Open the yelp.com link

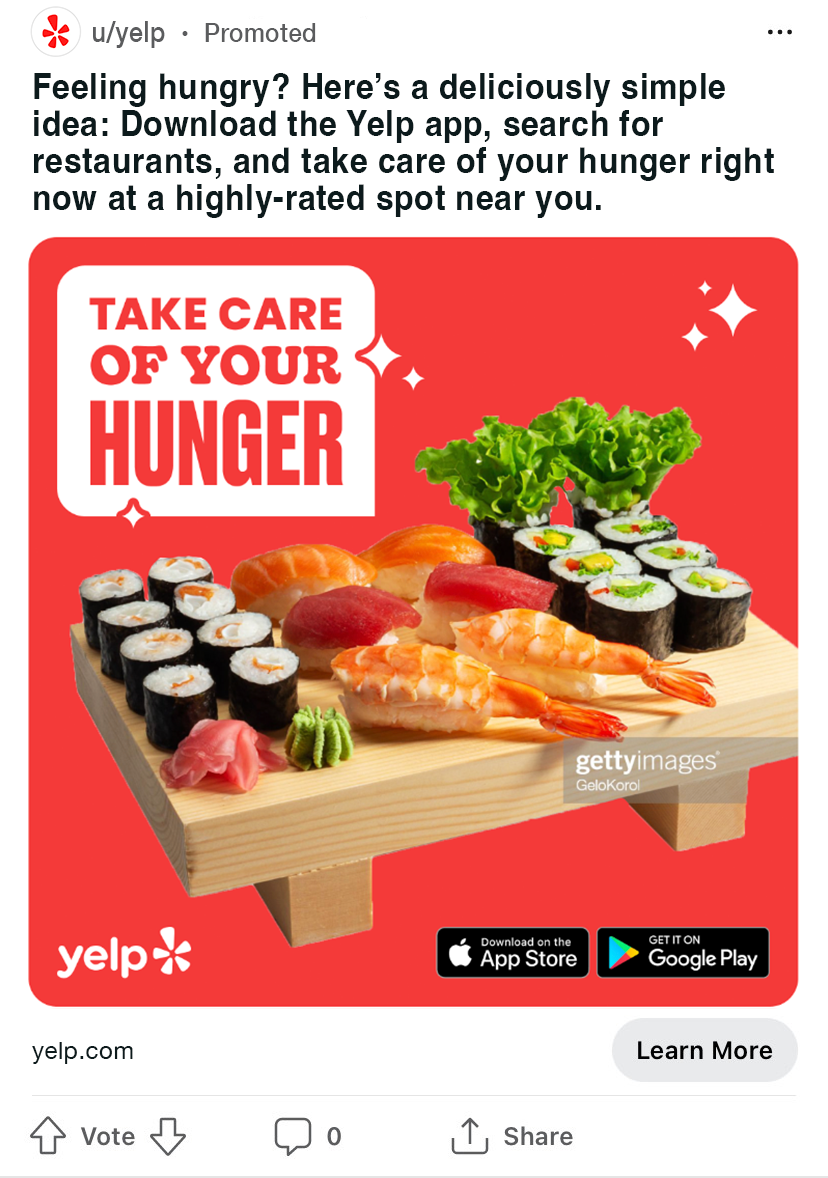point(83,1050)
